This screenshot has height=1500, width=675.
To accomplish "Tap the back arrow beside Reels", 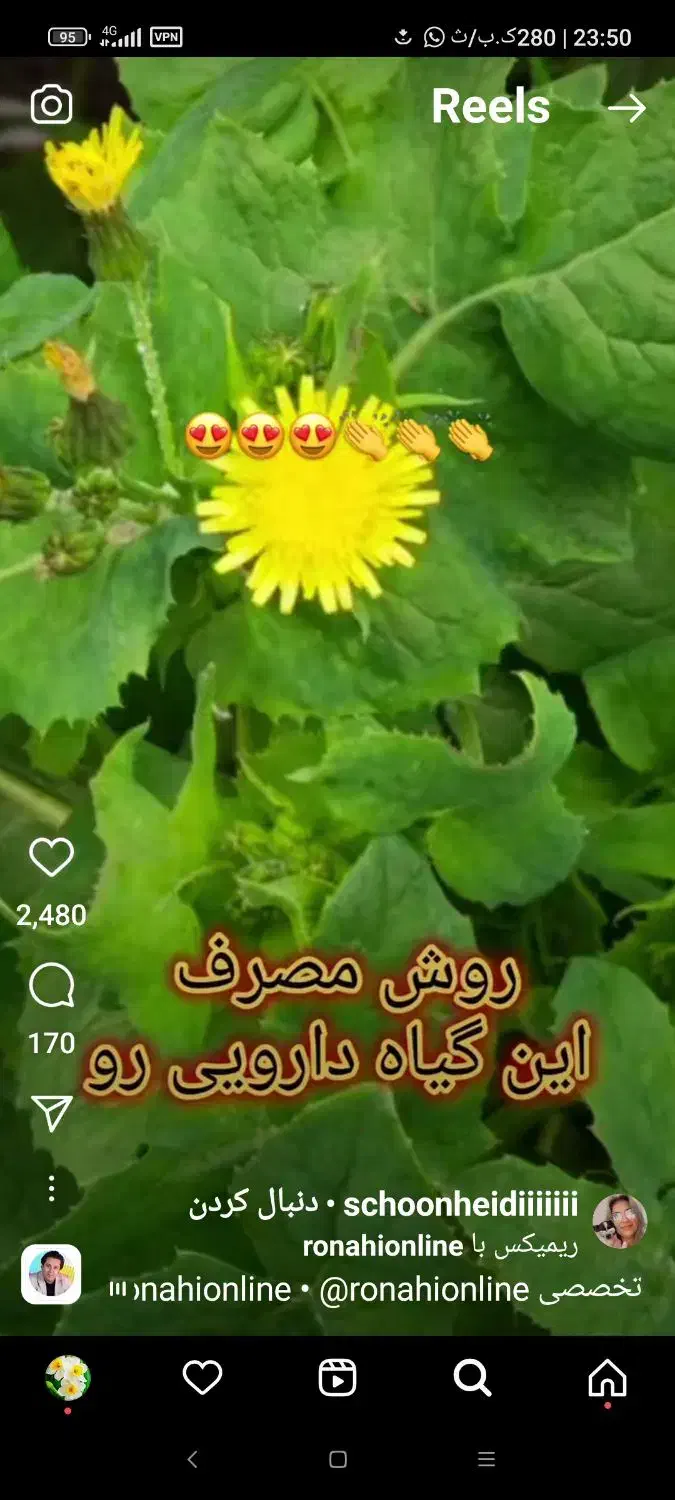I will coord(627,107).
